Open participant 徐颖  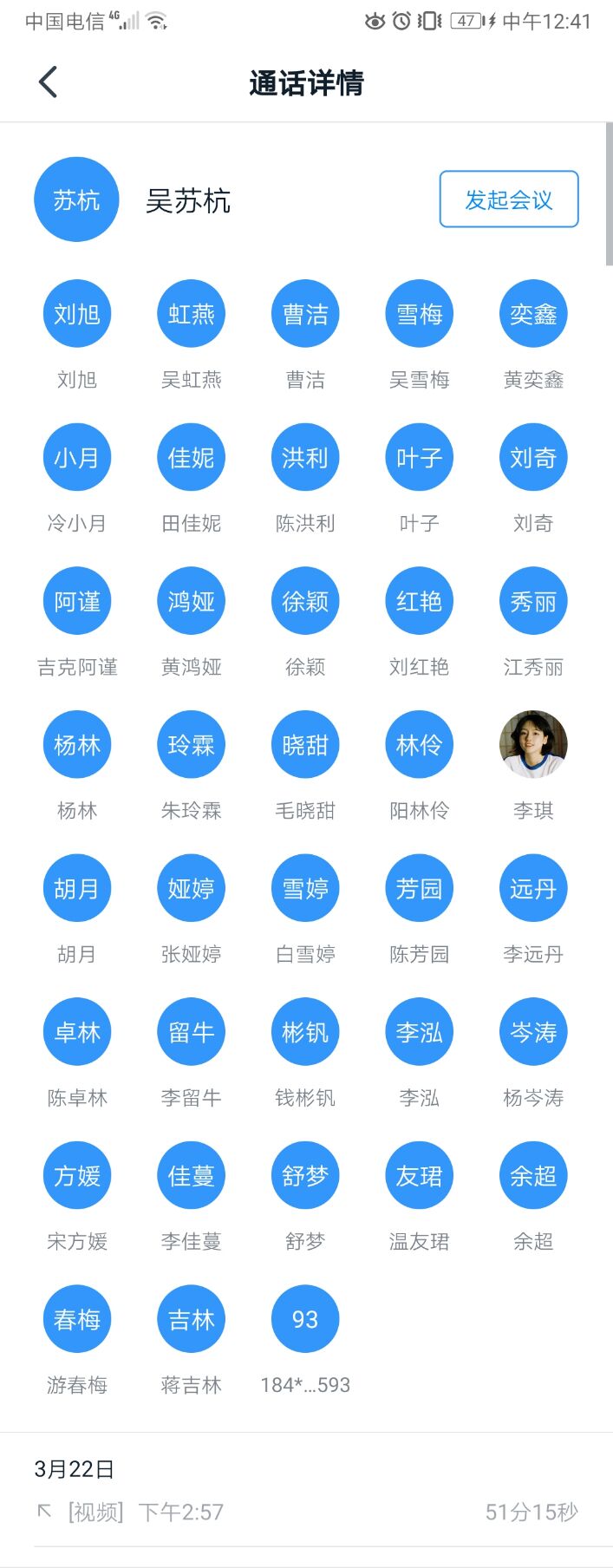pos(305,601)
